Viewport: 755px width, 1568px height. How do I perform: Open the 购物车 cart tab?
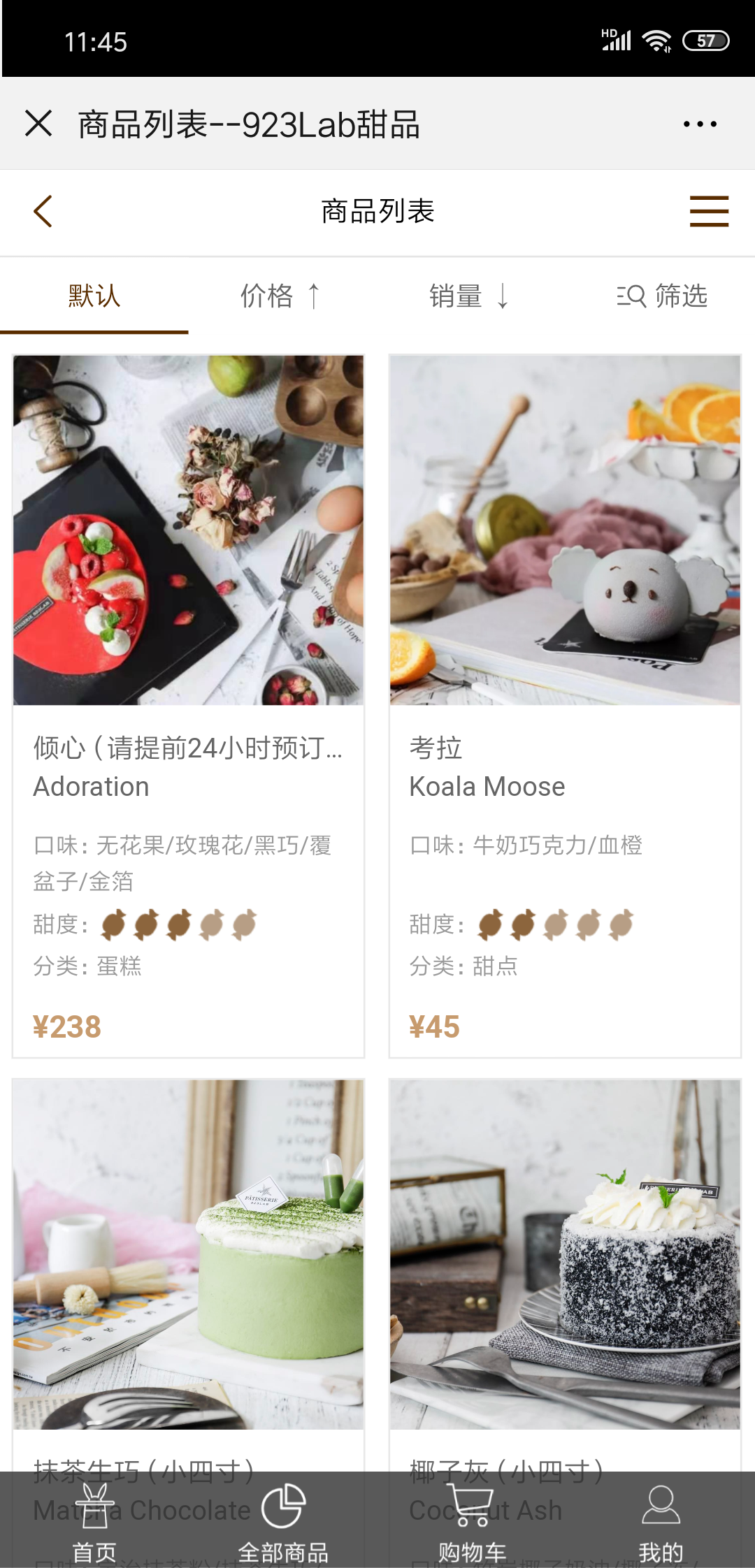click(x=472, y=1520)
